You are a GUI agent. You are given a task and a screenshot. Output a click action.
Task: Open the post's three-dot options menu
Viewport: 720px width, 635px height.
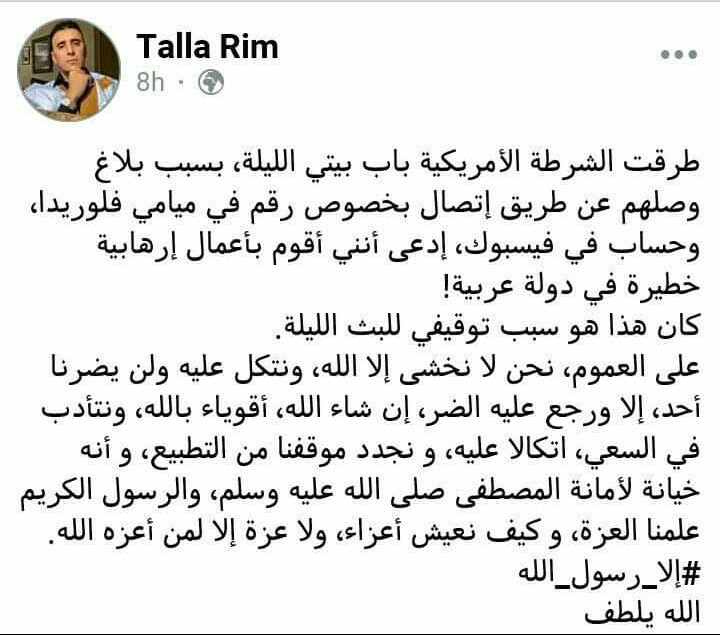click(x=678, y=54)
